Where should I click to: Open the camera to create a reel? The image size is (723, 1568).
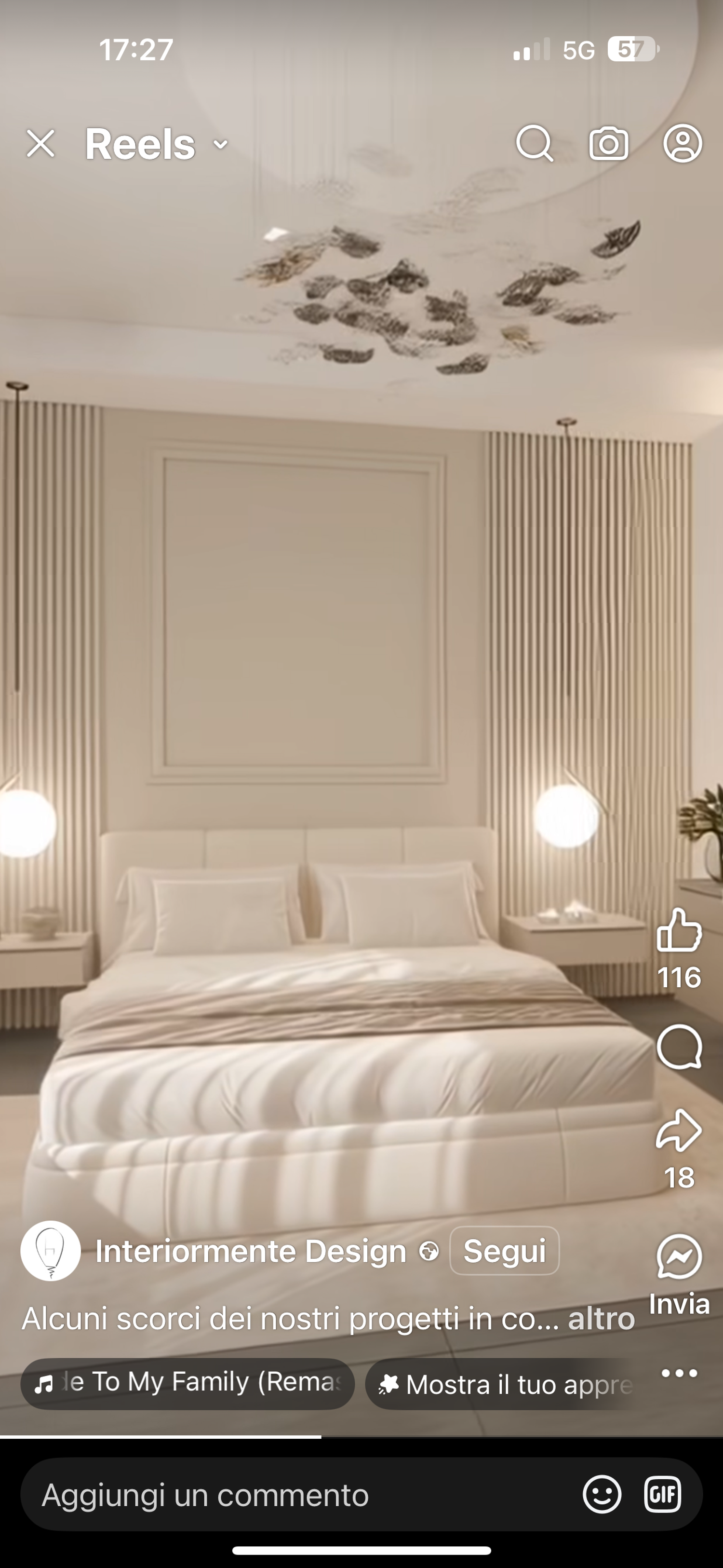[x=609, y=144]
